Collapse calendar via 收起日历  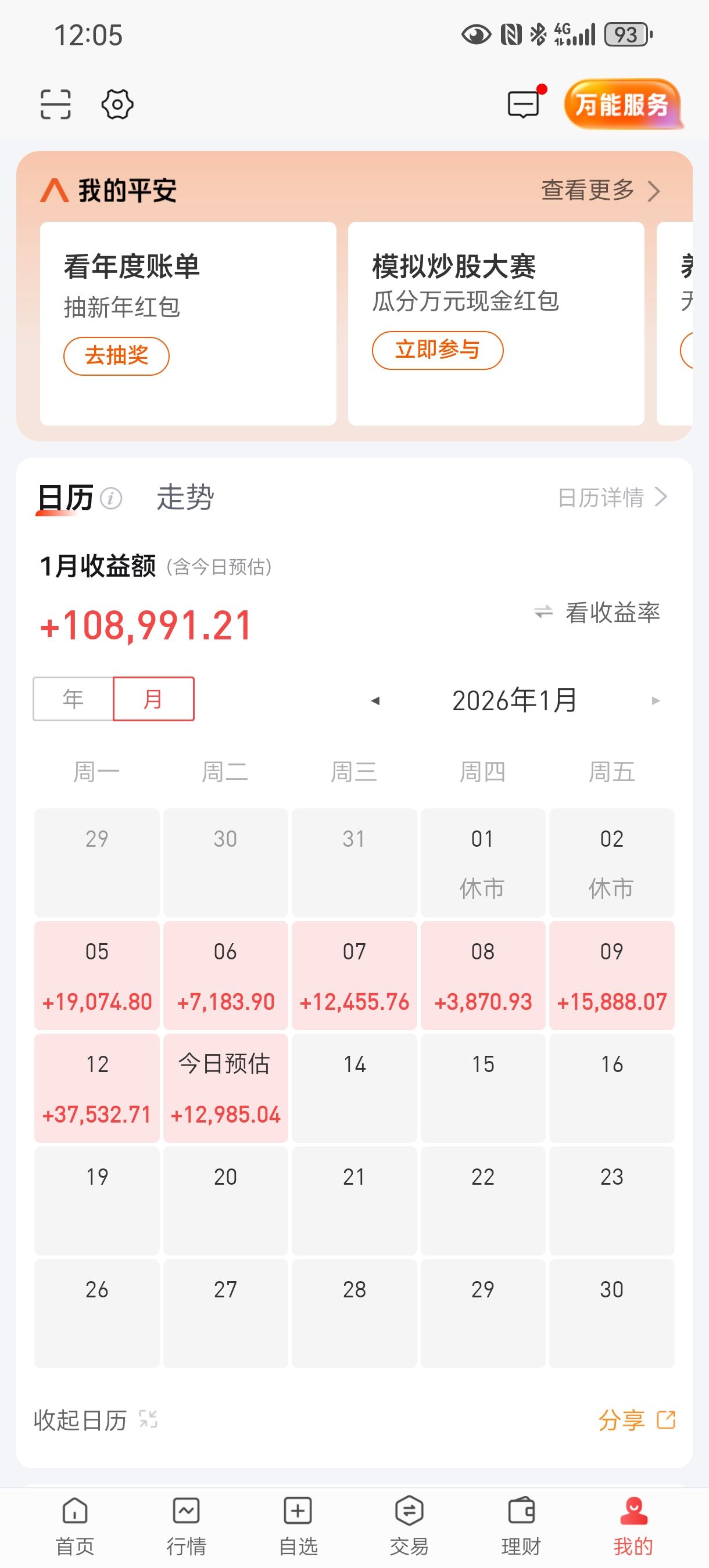coord(95,1420)
